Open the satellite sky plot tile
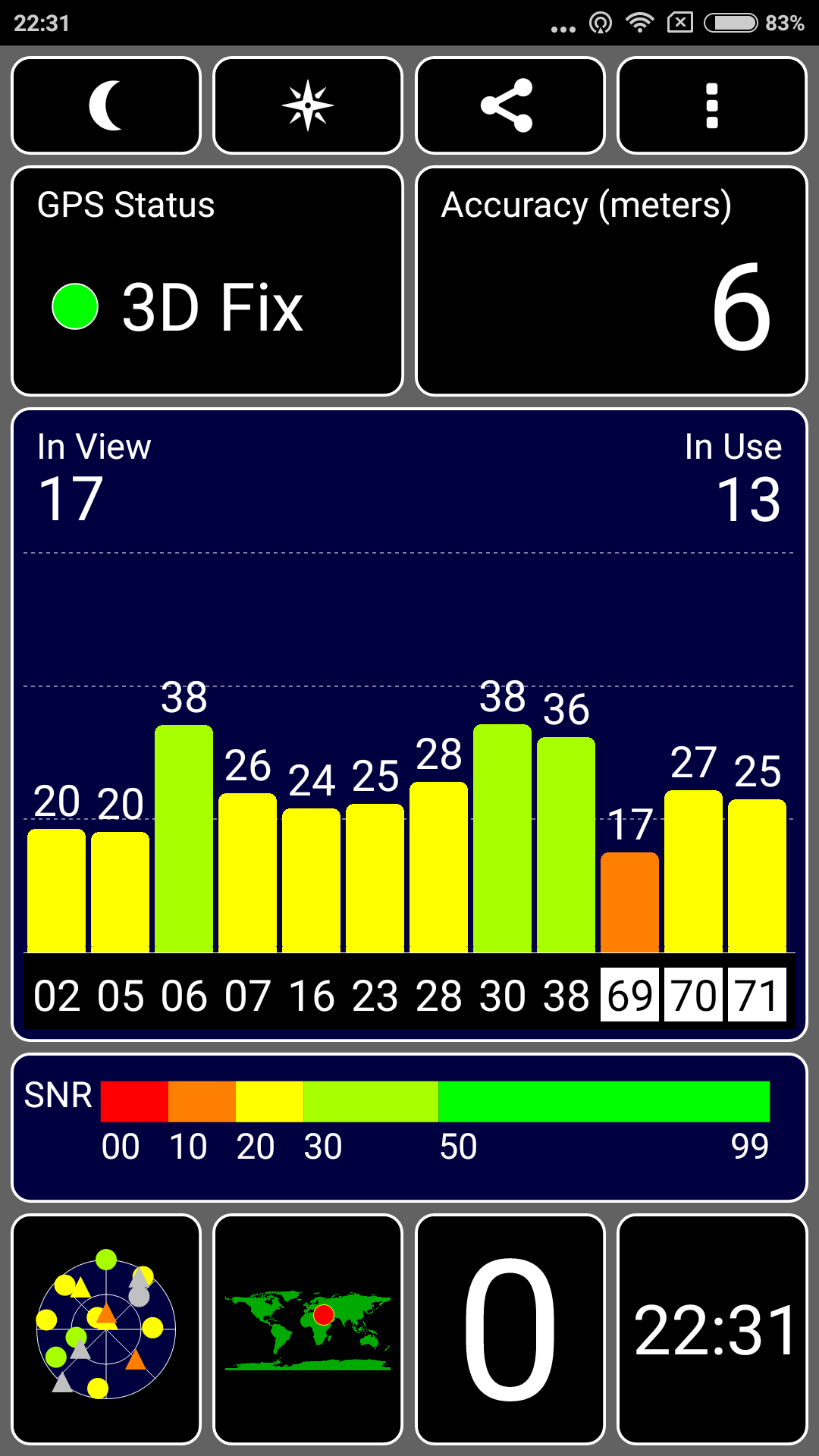The height and width of the screenshot is (1456, 819). [106, 1329]
